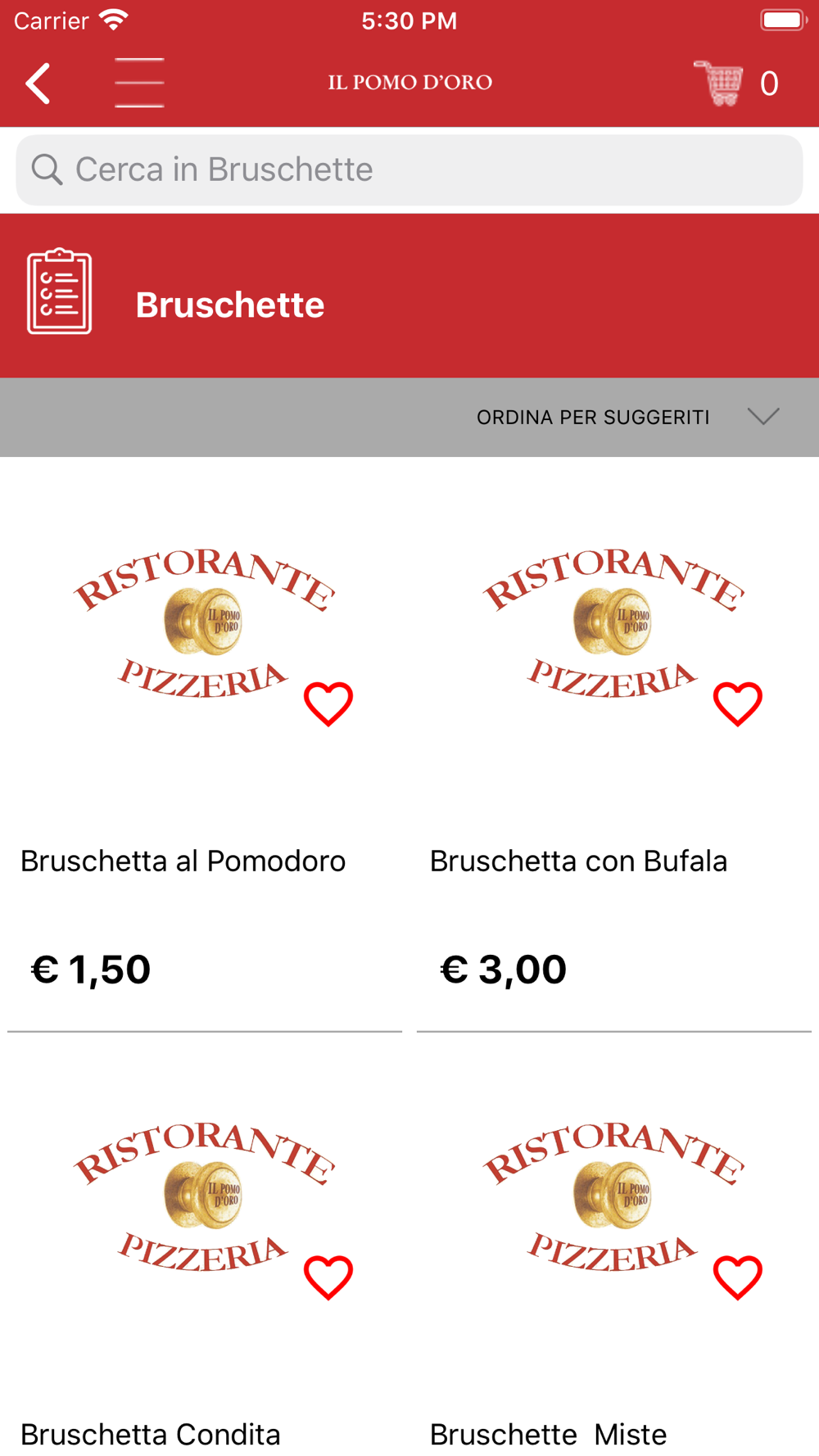
Task: Go back using the back arrow
Action: tap(38, 83)
